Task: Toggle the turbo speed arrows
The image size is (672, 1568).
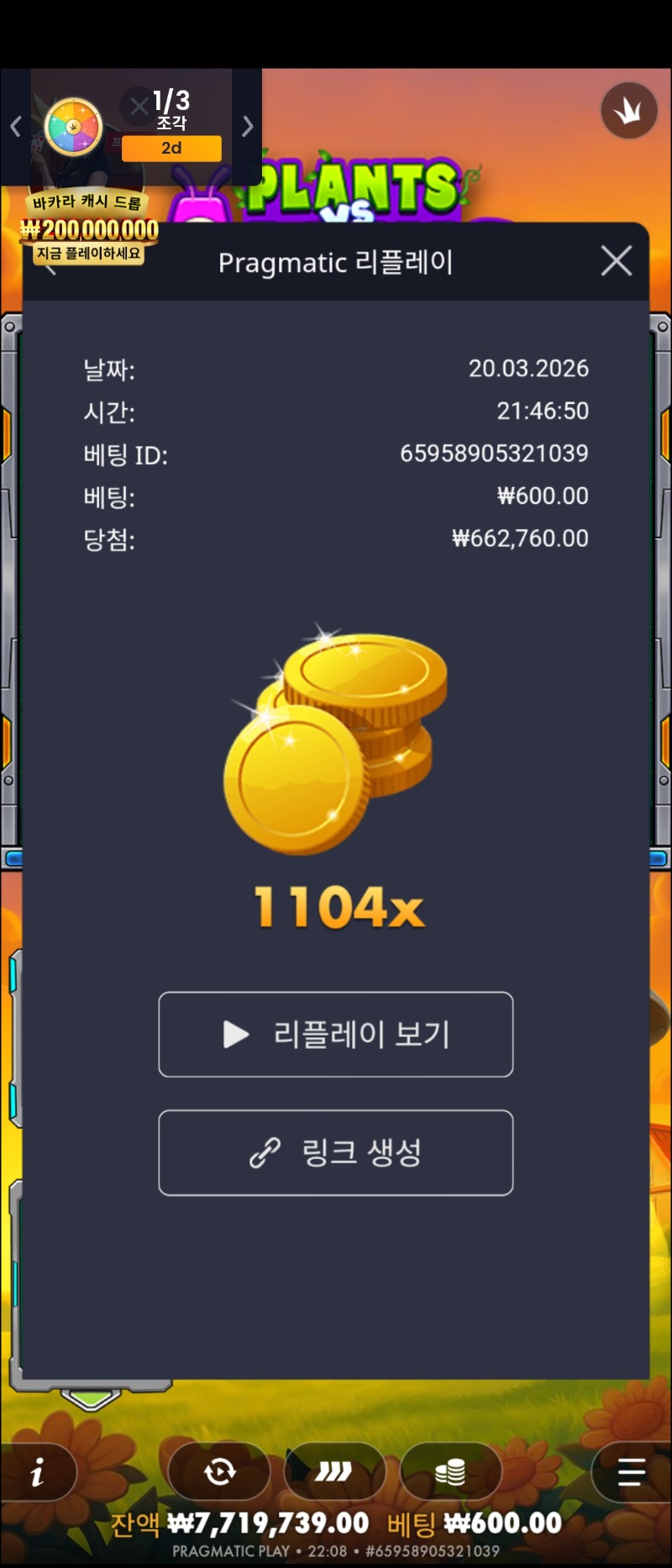Action: point(334,1471)
